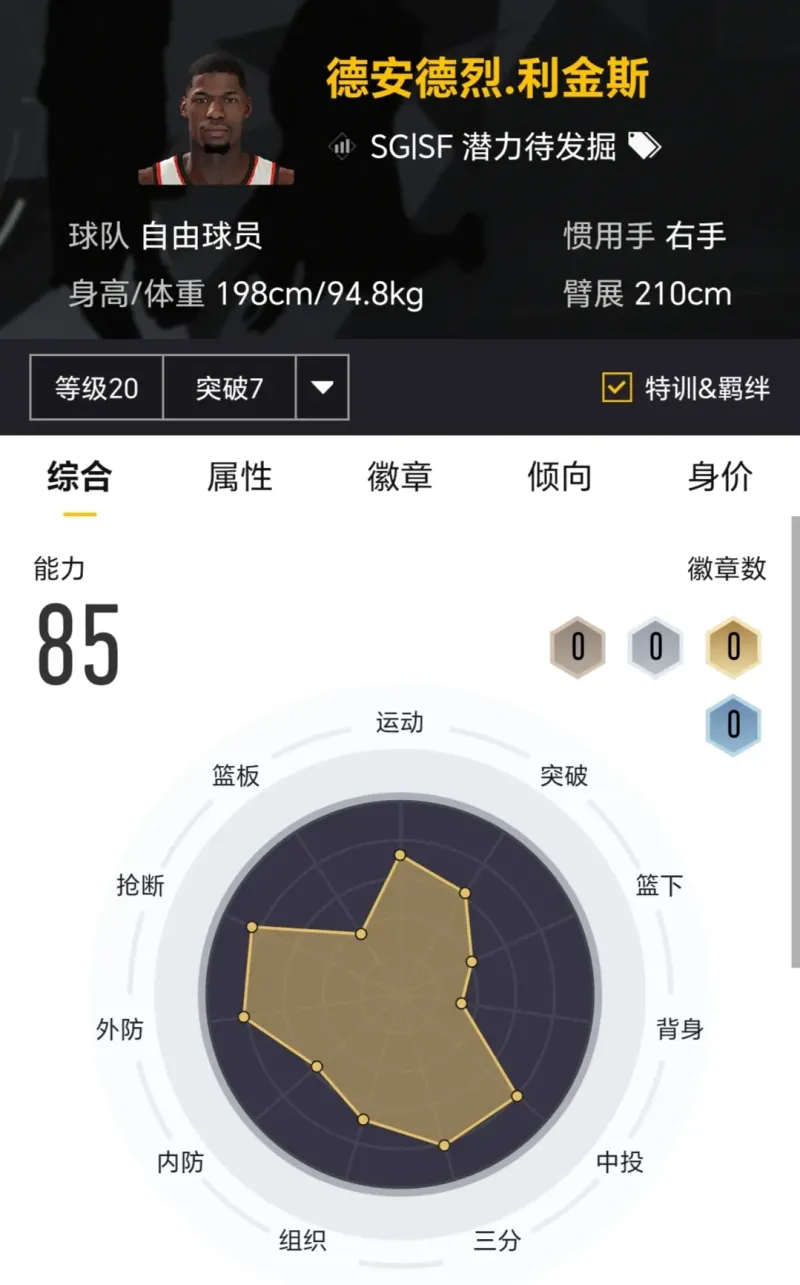The image size is (800, 1285).
Task: Open the 徽章 tab
Action: coord(399,477)
